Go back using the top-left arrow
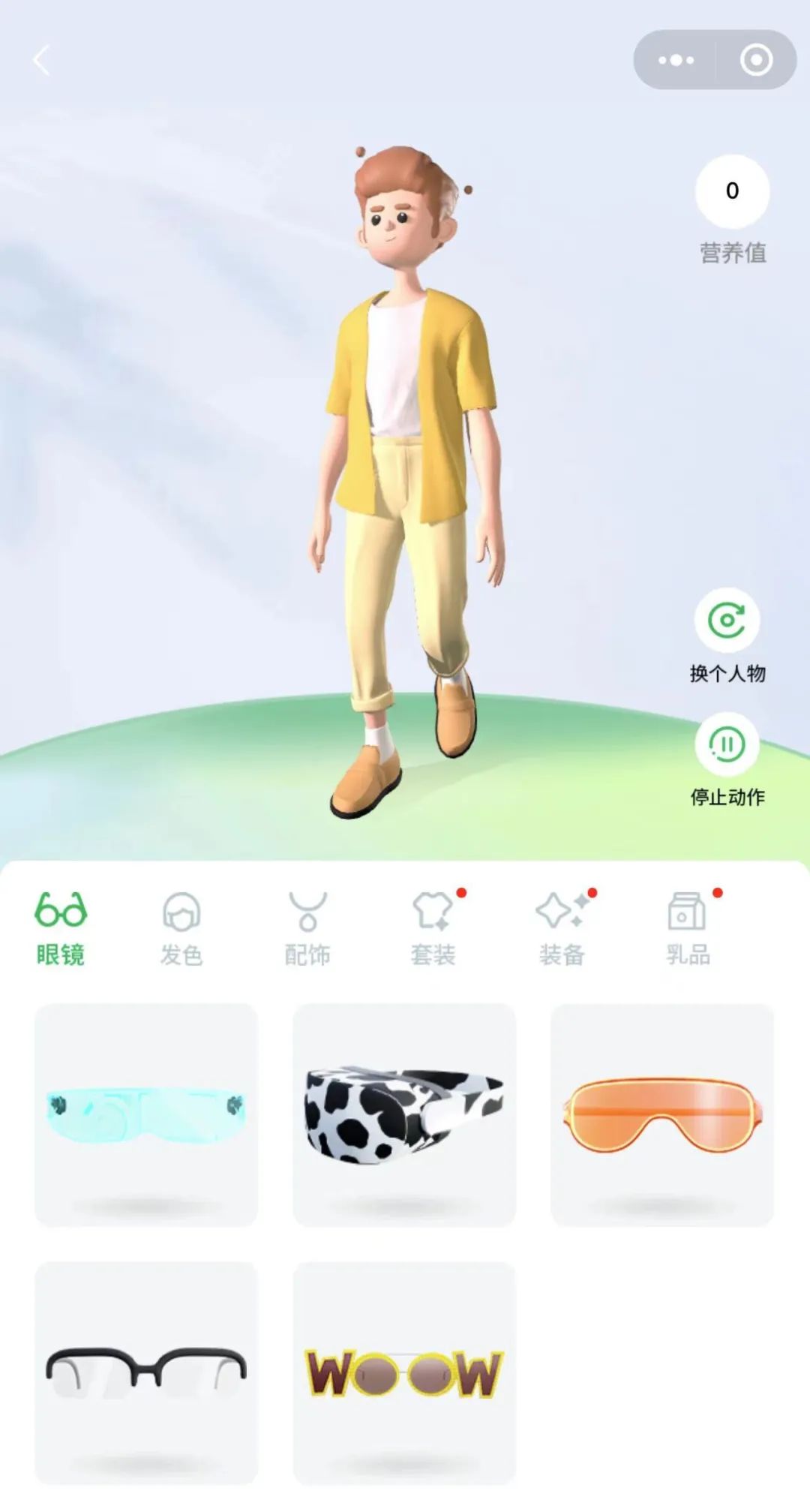Viewport: 810px width, 1512px height. [42, 60]
